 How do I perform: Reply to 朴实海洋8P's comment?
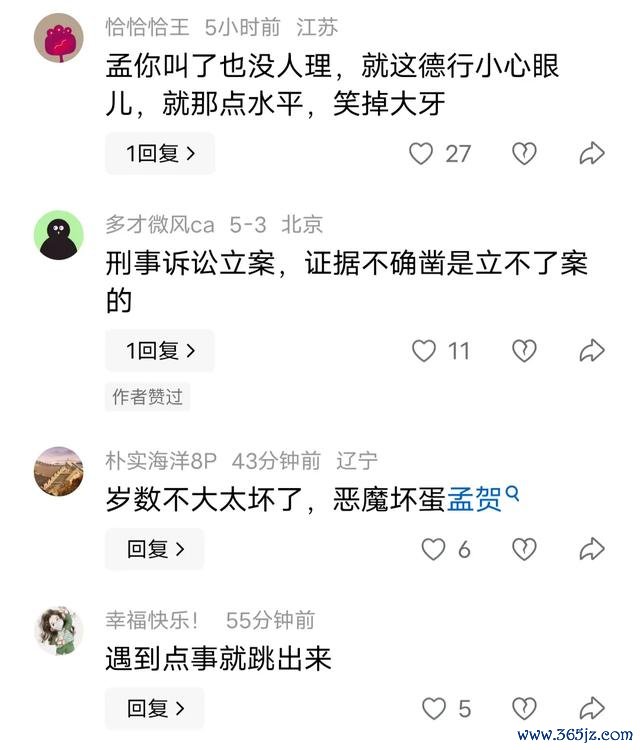pyautogui.click(x=155, y=549)
